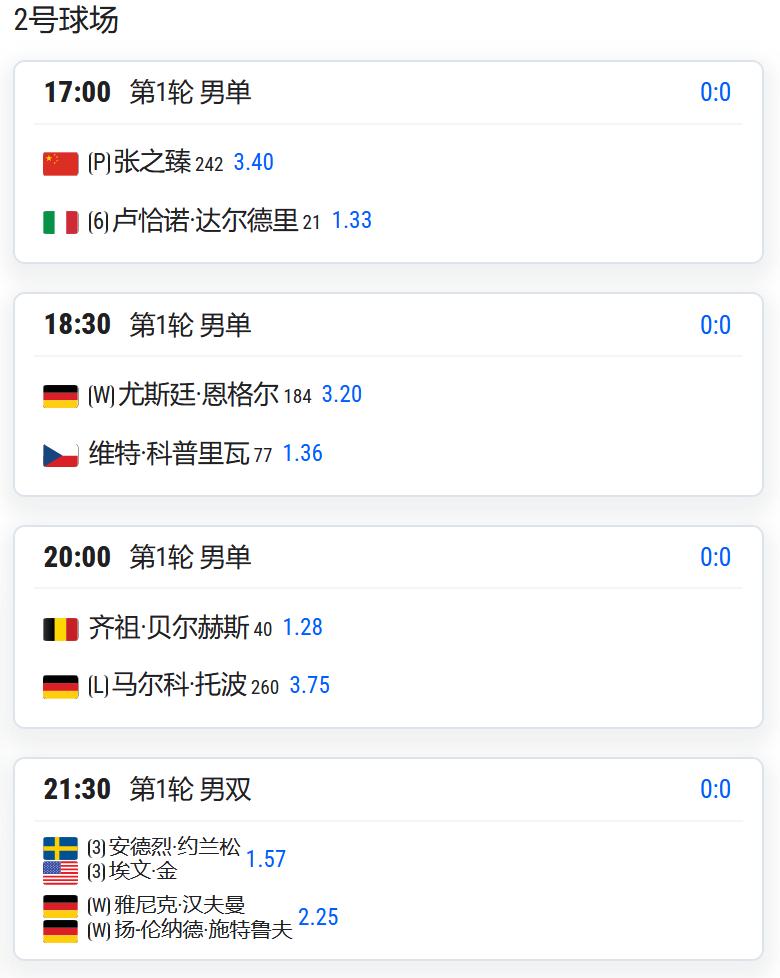The height and width of the screenshot is (978, 780).
Task: Select odds 1.36 for 维特·科普里瓦
Action: click(x=304, y=453)
